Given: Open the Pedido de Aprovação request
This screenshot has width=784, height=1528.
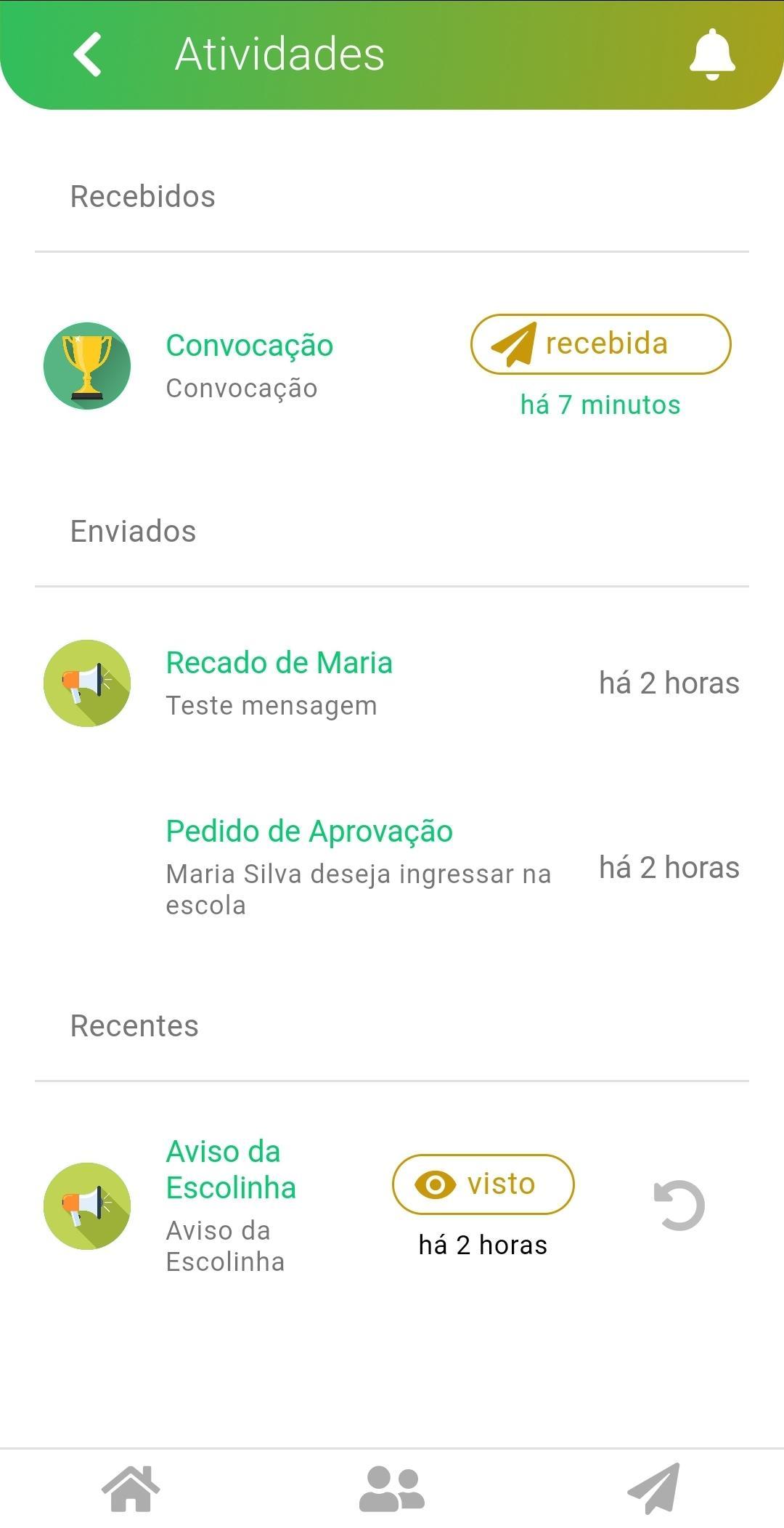Looking at the screenshot, I should pos(392,867).
